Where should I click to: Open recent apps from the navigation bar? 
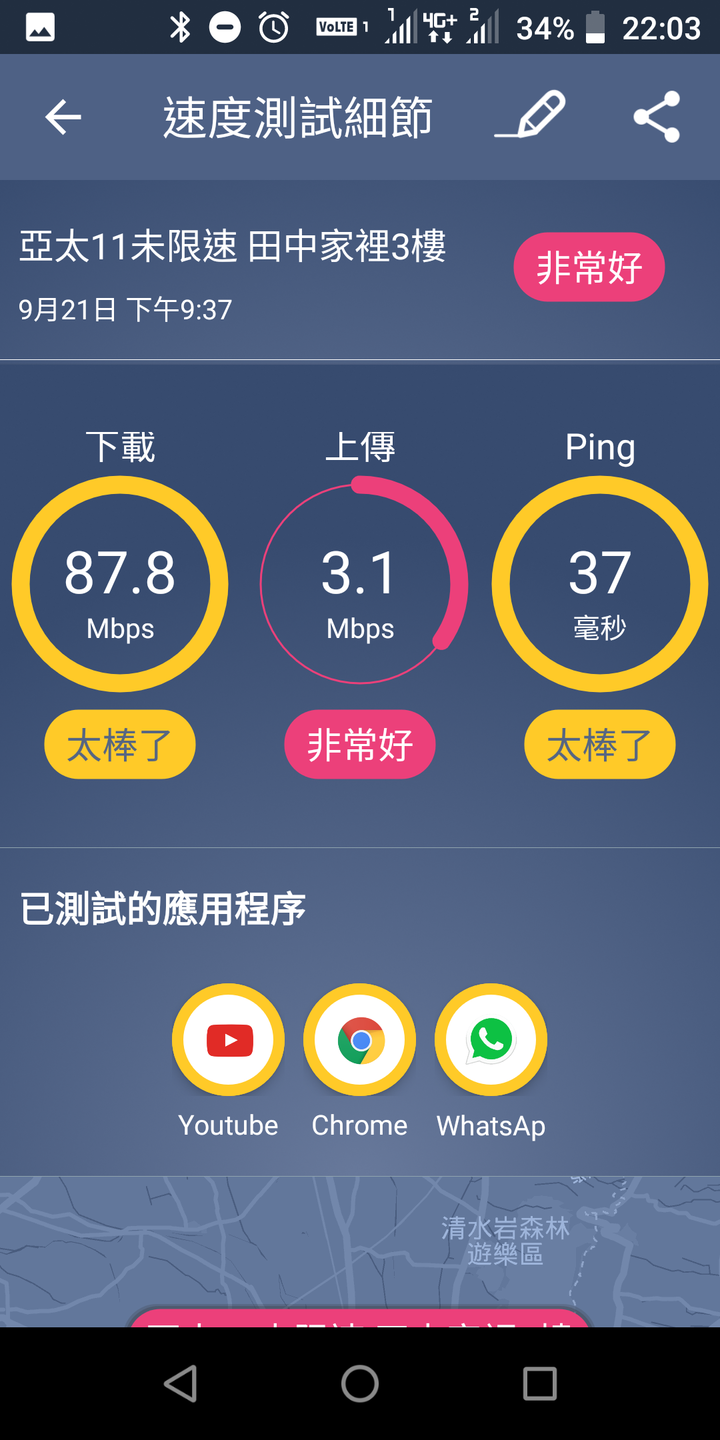[540, 1384]
